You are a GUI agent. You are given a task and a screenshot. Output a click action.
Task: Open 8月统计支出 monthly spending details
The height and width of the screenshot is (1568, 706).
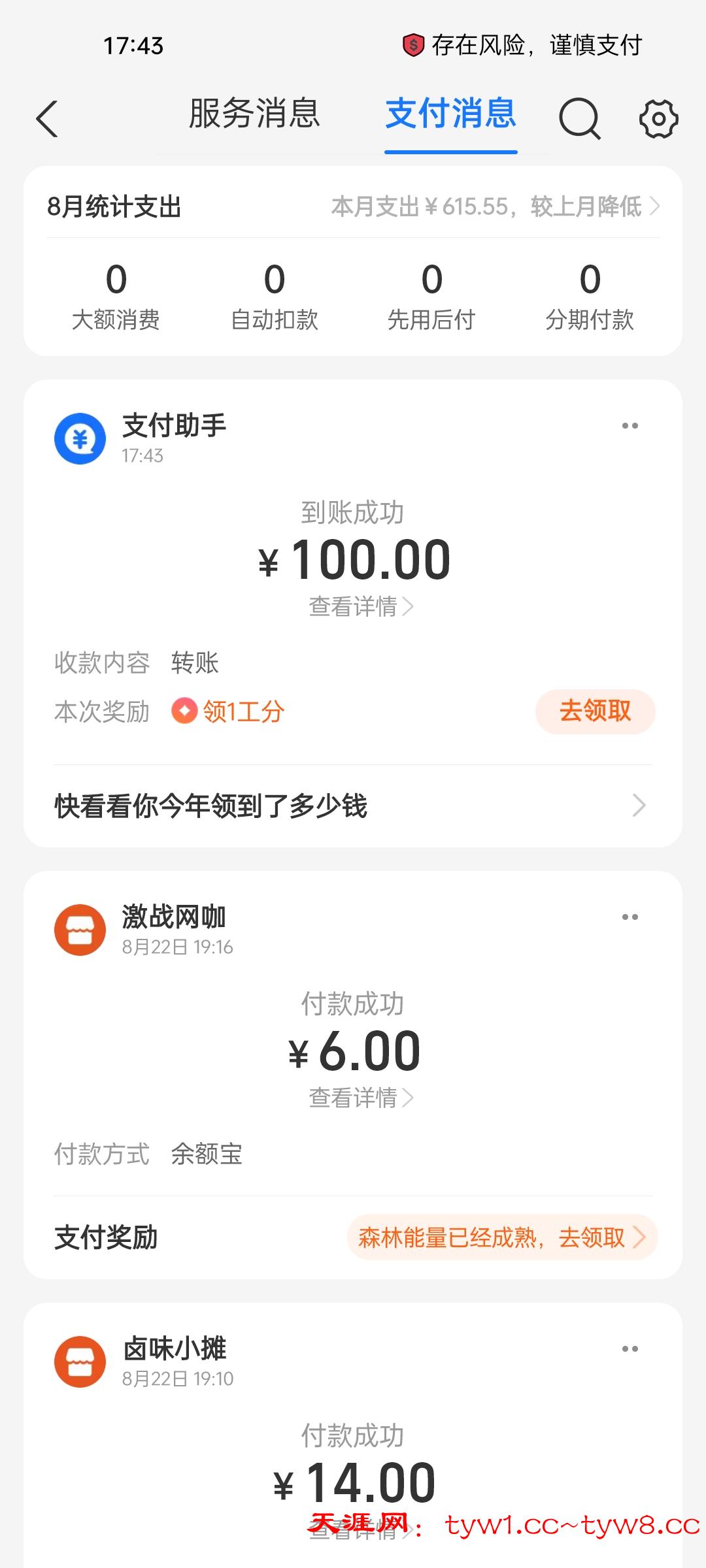click(495, 206)
